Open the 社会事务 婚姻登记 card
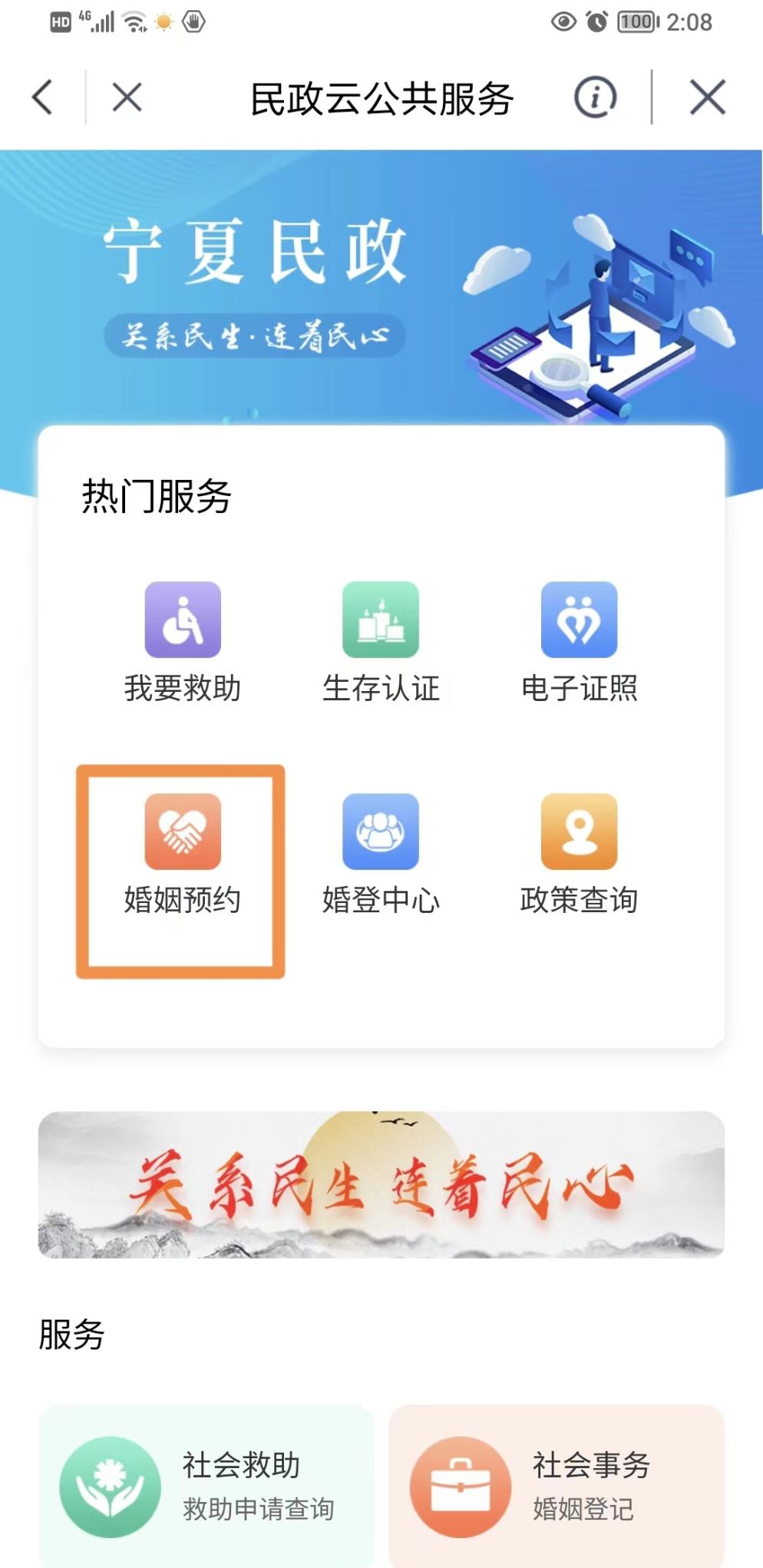 (x=557, y=1486)
